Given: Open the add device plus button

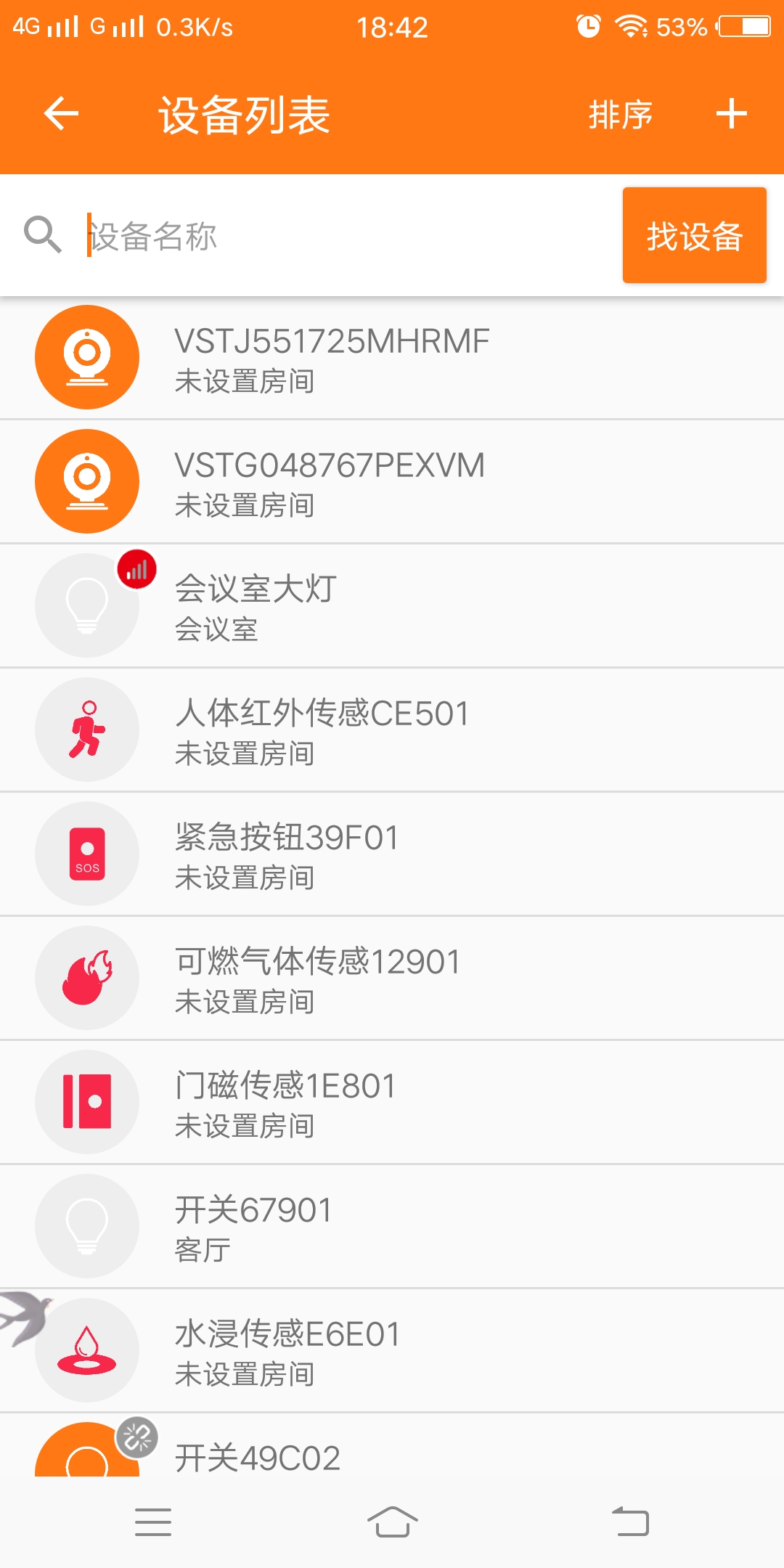Looking at the screenshot, I should [x=732, y=113].
